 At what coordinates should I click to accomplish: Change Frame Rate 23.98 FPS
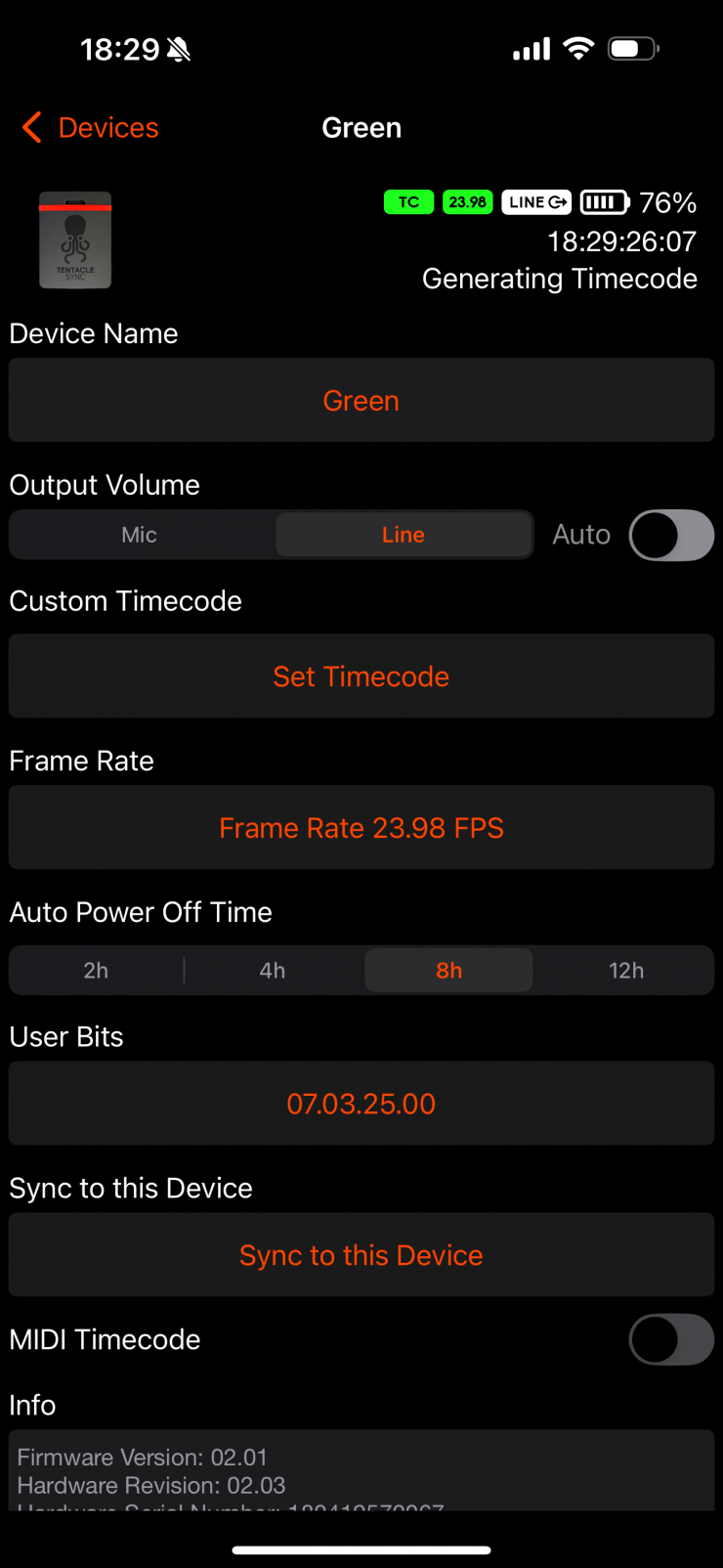coord(361,828)
